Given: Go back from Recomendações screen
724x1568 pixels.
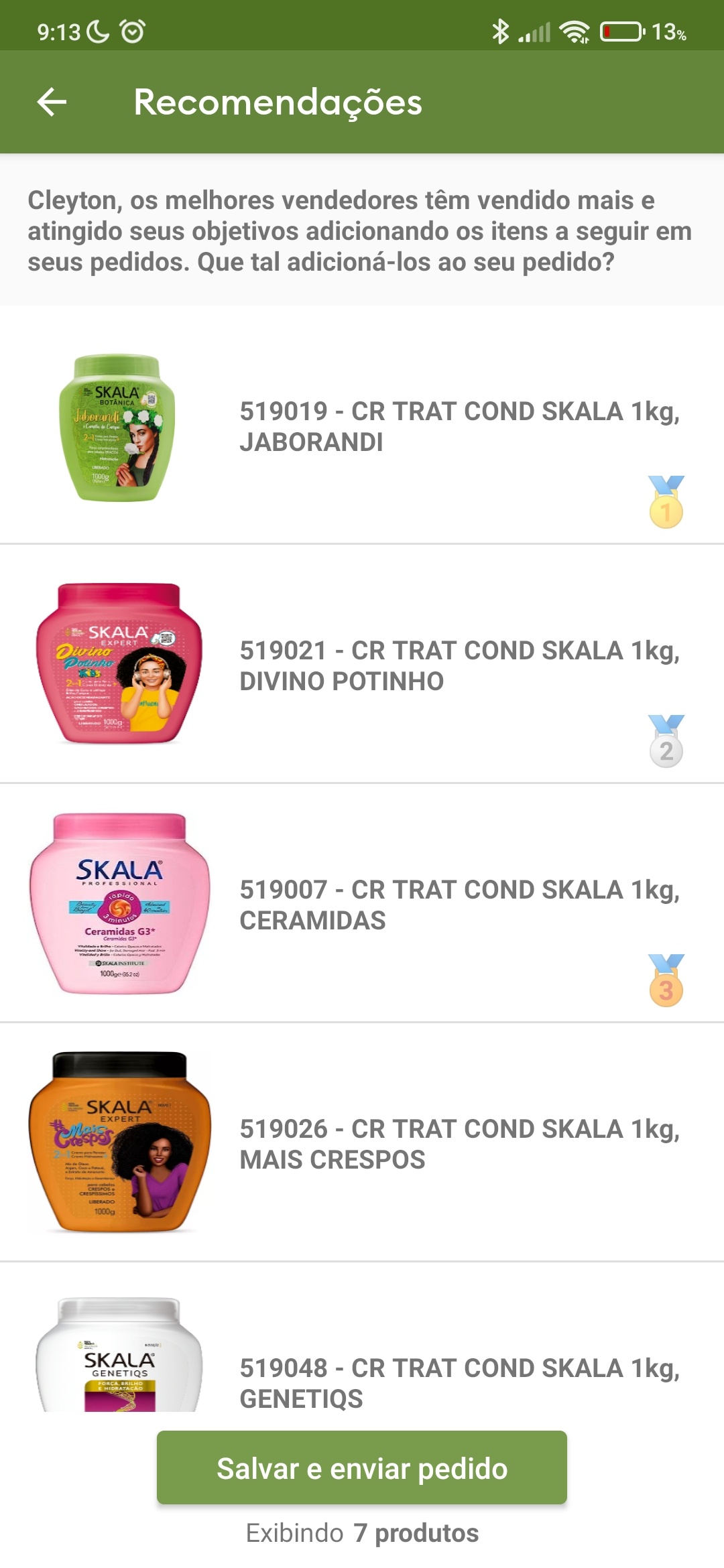Looking at the screenshot, I should coord(52,103).
